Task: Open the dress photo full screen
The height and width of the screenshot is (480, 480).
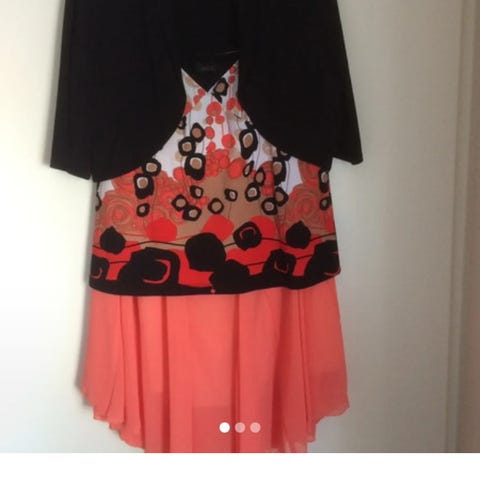Action: click(x=240, y=226)
